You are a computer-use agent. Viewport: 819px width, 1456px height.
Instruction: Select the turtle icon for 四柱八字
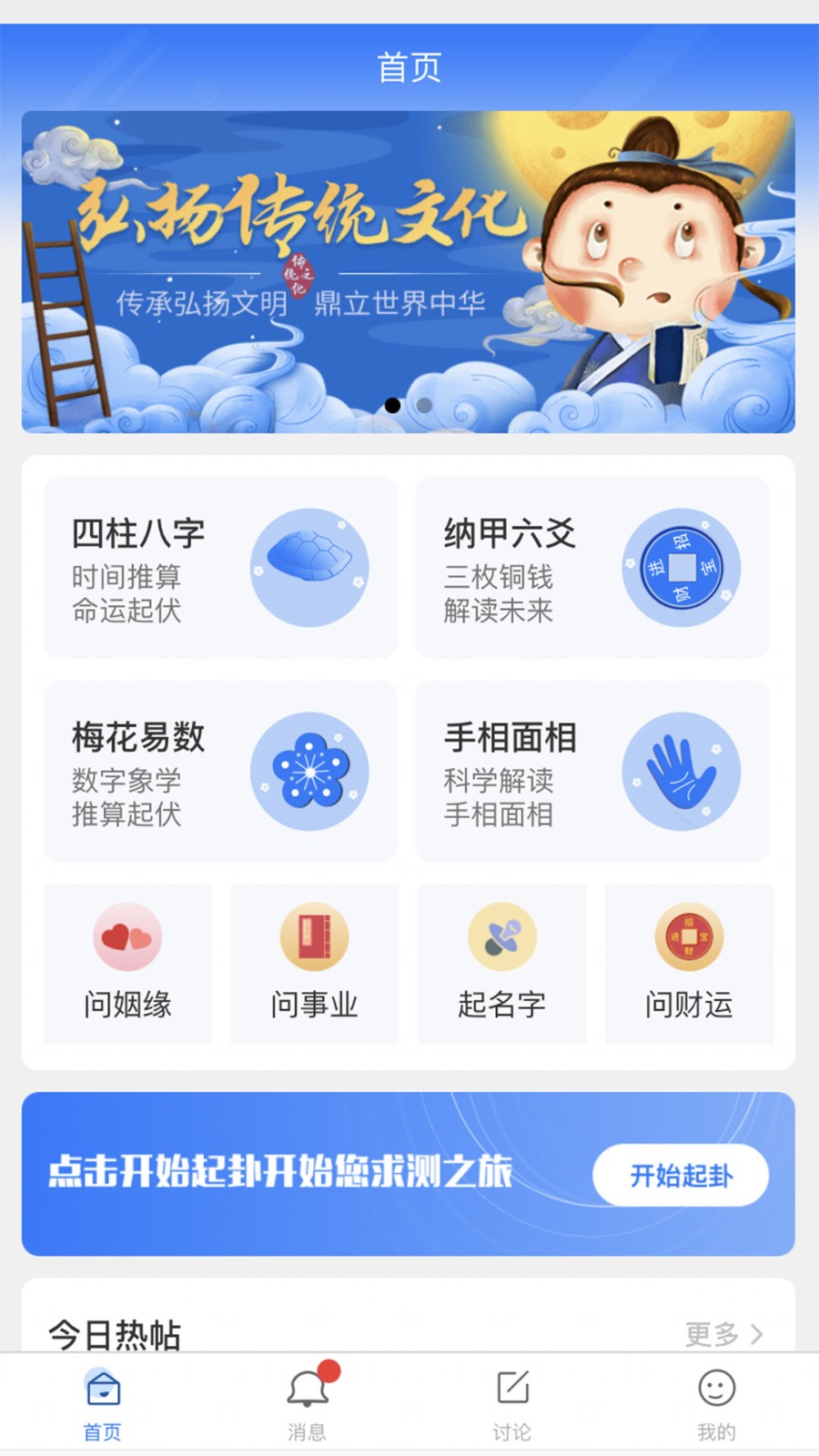pyautogui.click(x=310, y=567)
